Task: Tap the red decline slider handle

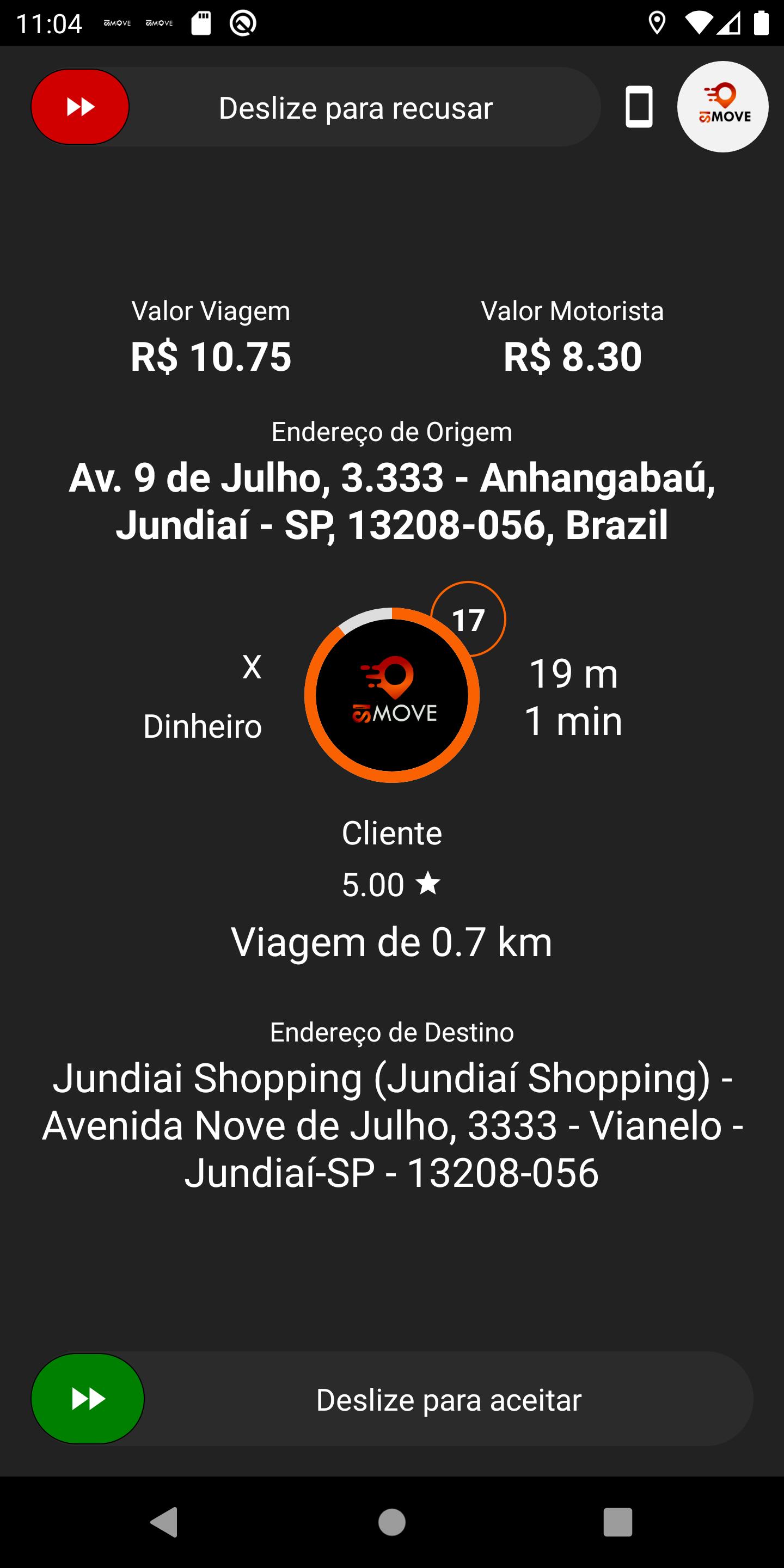Action: point(79,107)
